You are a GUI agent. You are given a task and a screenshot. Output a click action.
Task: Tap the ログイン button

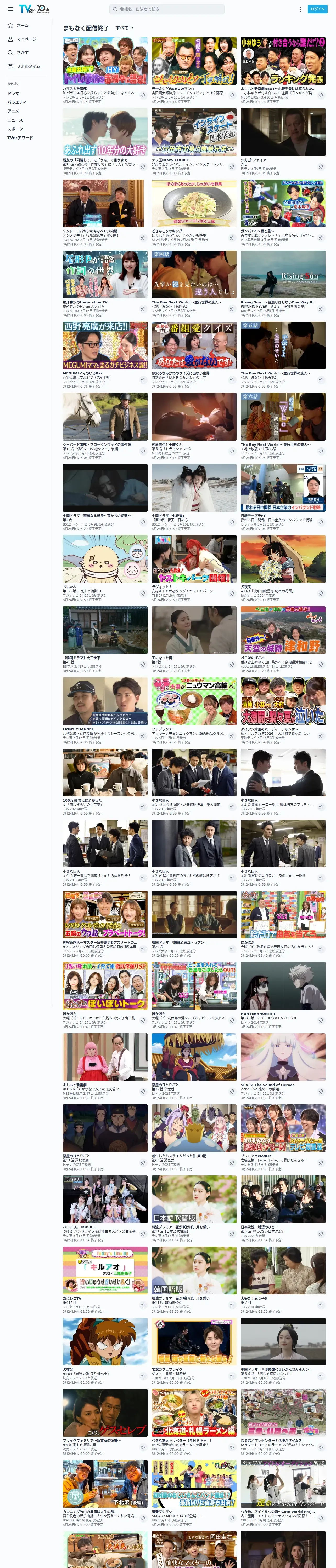[x=318, y=9]
